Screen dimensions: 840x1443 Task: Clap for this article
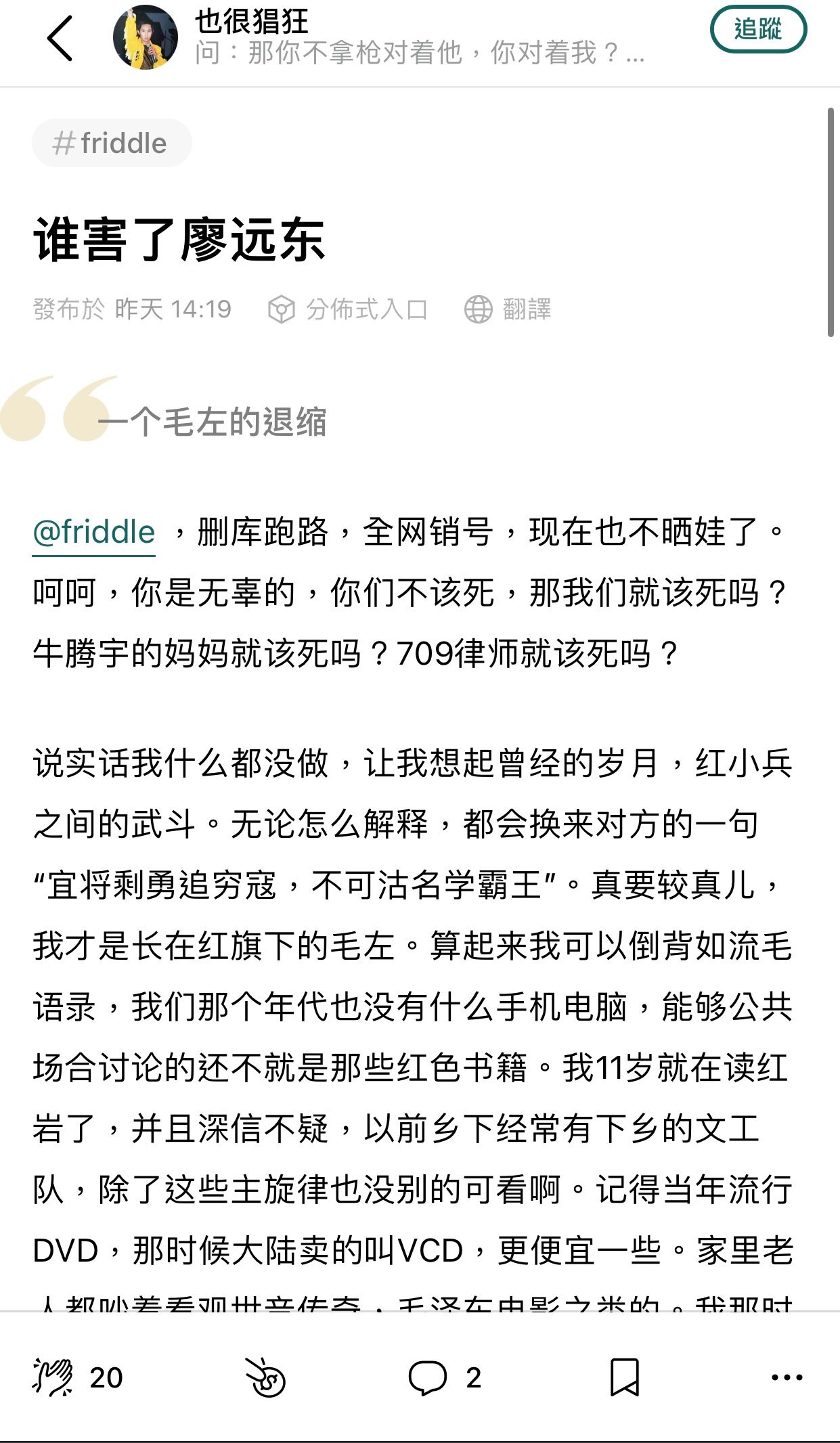[x=53, y=1377]
